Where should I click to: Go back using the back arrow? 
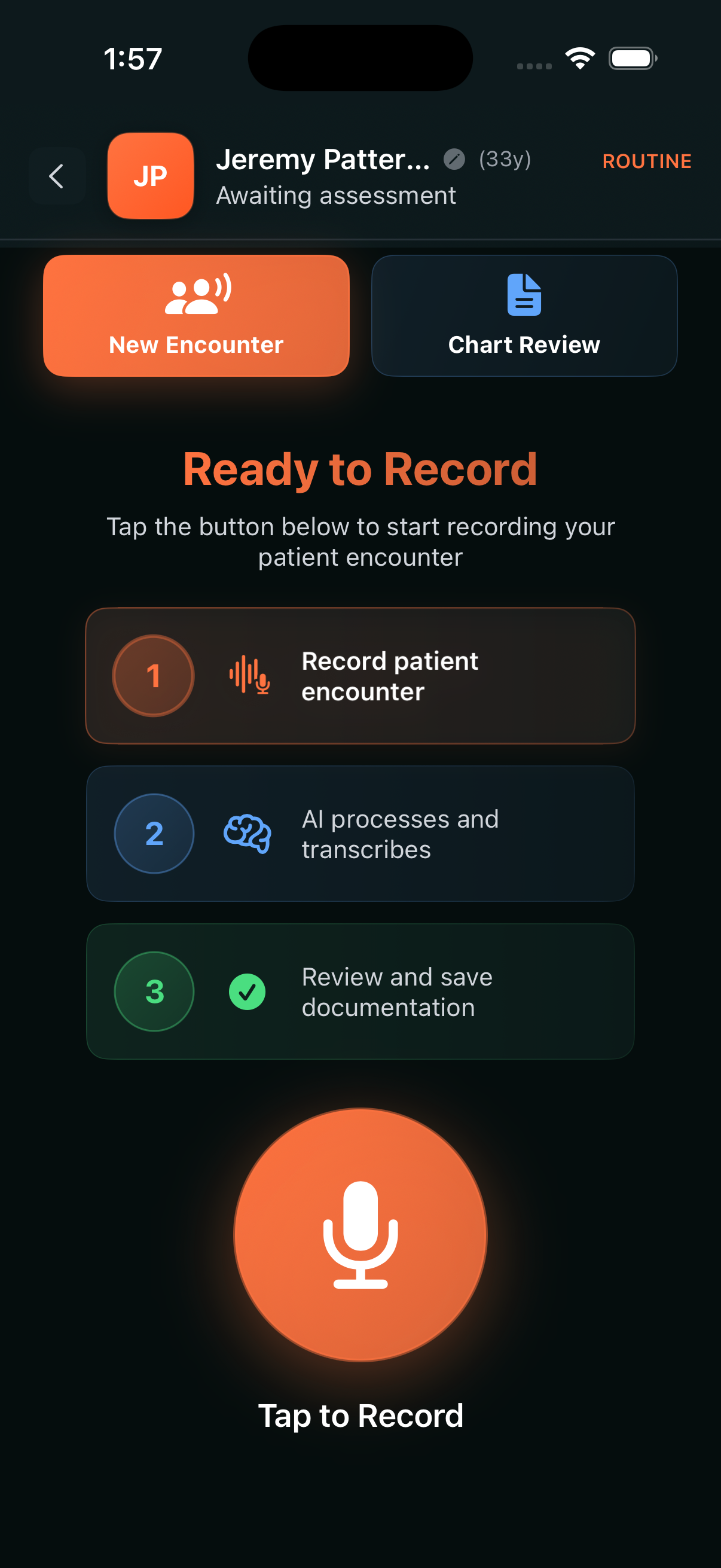[x=57, y=176]
